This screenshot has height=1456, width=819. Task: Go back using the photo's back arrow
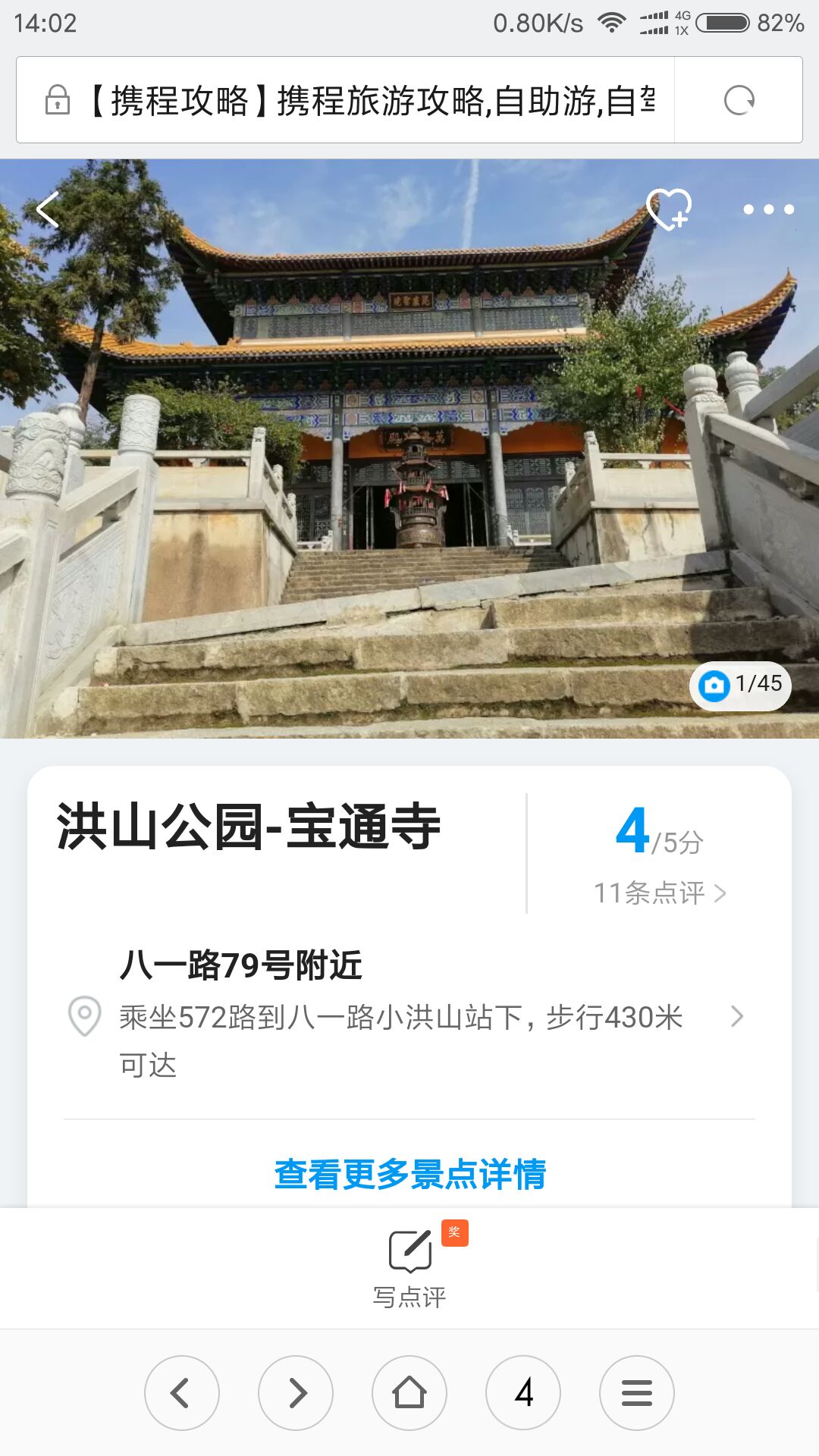pyautogui.click(x=48, y=210)
